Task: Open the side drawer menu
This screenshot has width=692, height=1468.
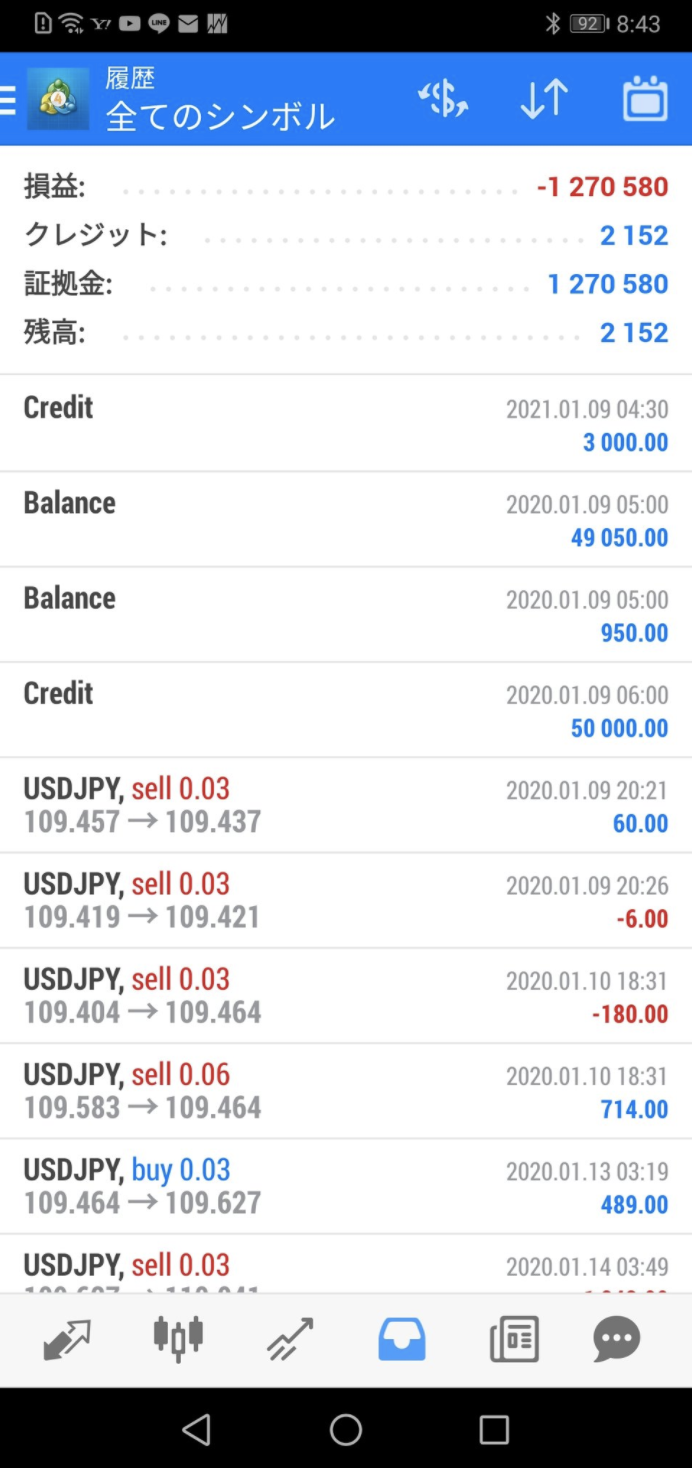Action: (x=8, y=100)
